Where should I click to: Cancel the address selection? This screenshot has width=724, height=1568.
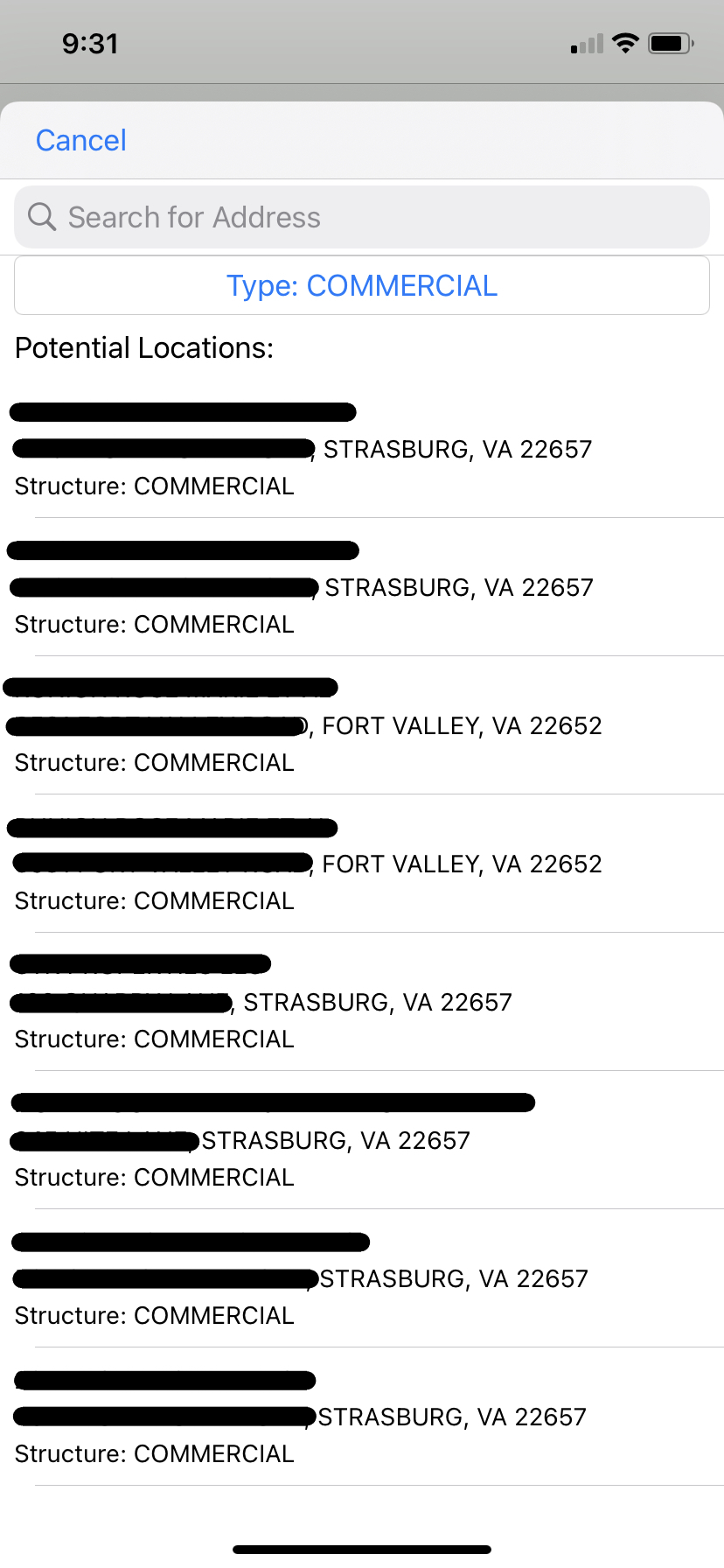[x=80, y=140]
